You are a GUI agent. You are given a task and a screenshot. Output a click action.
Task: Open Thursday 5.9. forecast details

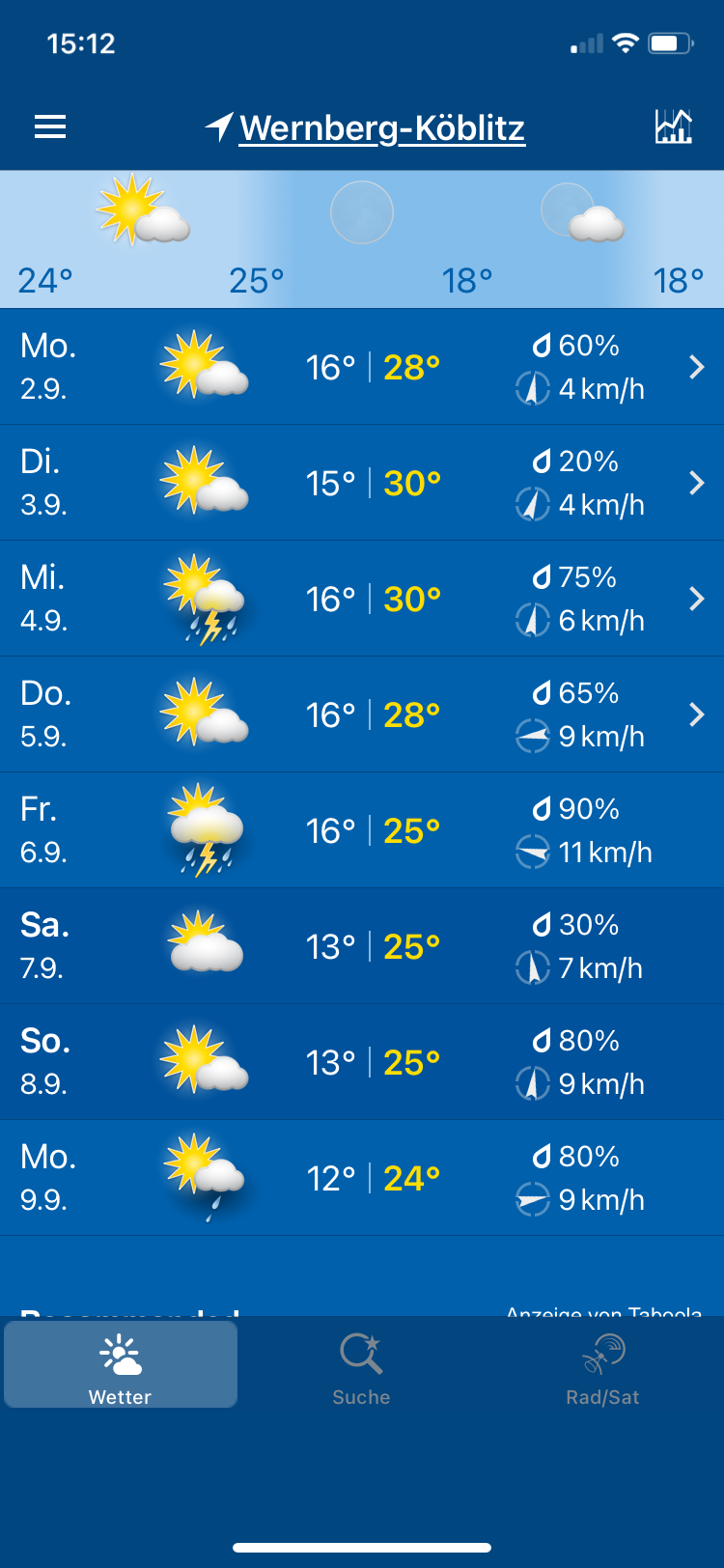pyautogui.click(x=362, y=714)
